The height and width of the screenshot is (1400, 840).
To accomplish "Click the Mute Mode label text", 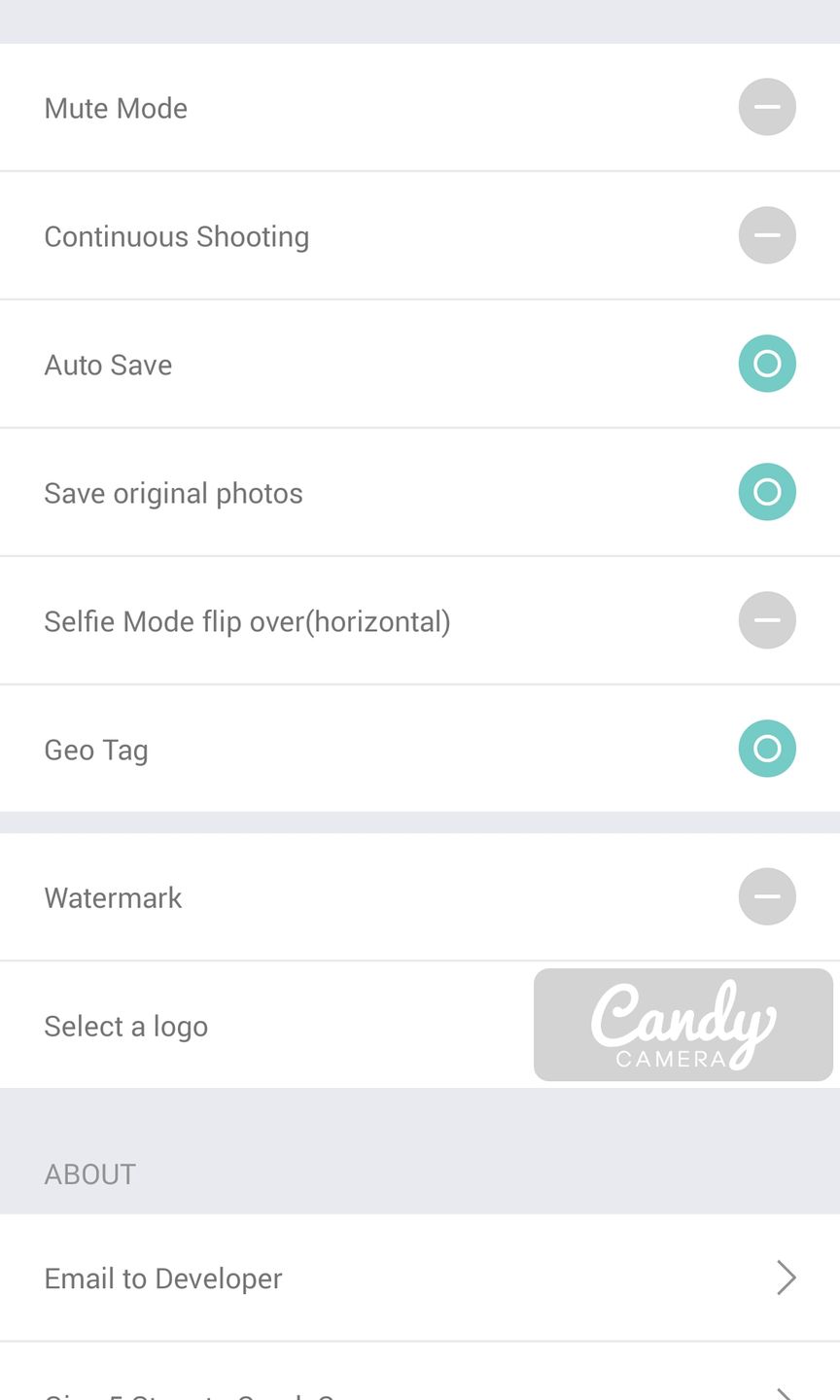I will [x=115, y=108].
